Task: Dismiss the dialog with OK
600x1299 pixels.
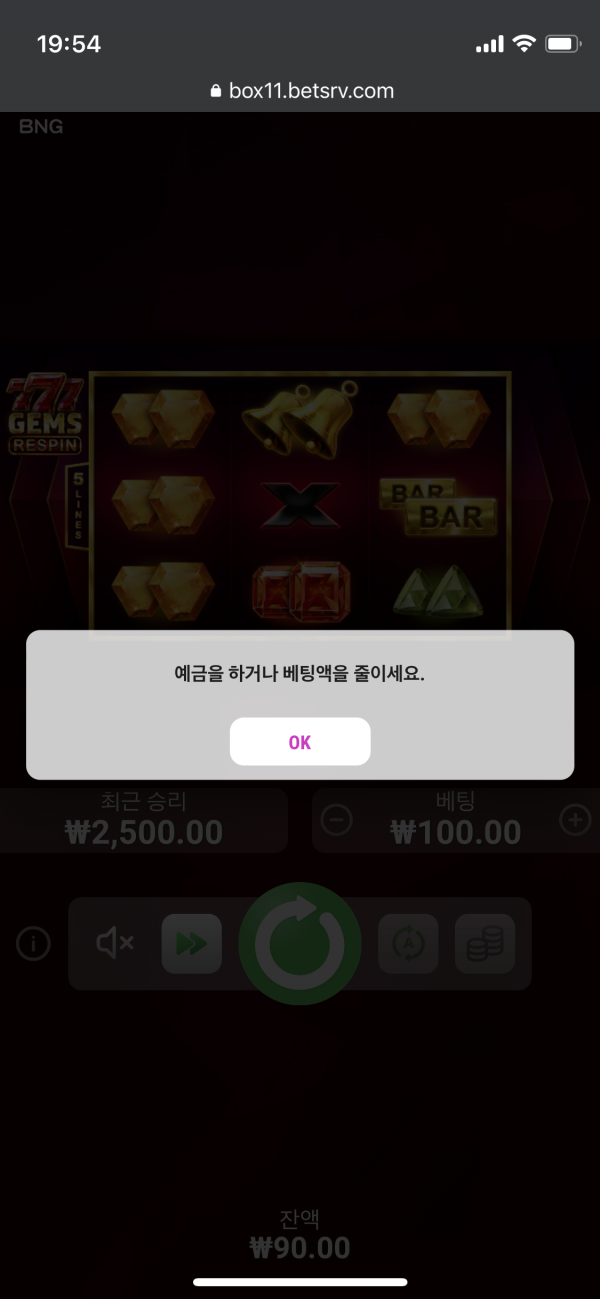Action: pos(300,742)
